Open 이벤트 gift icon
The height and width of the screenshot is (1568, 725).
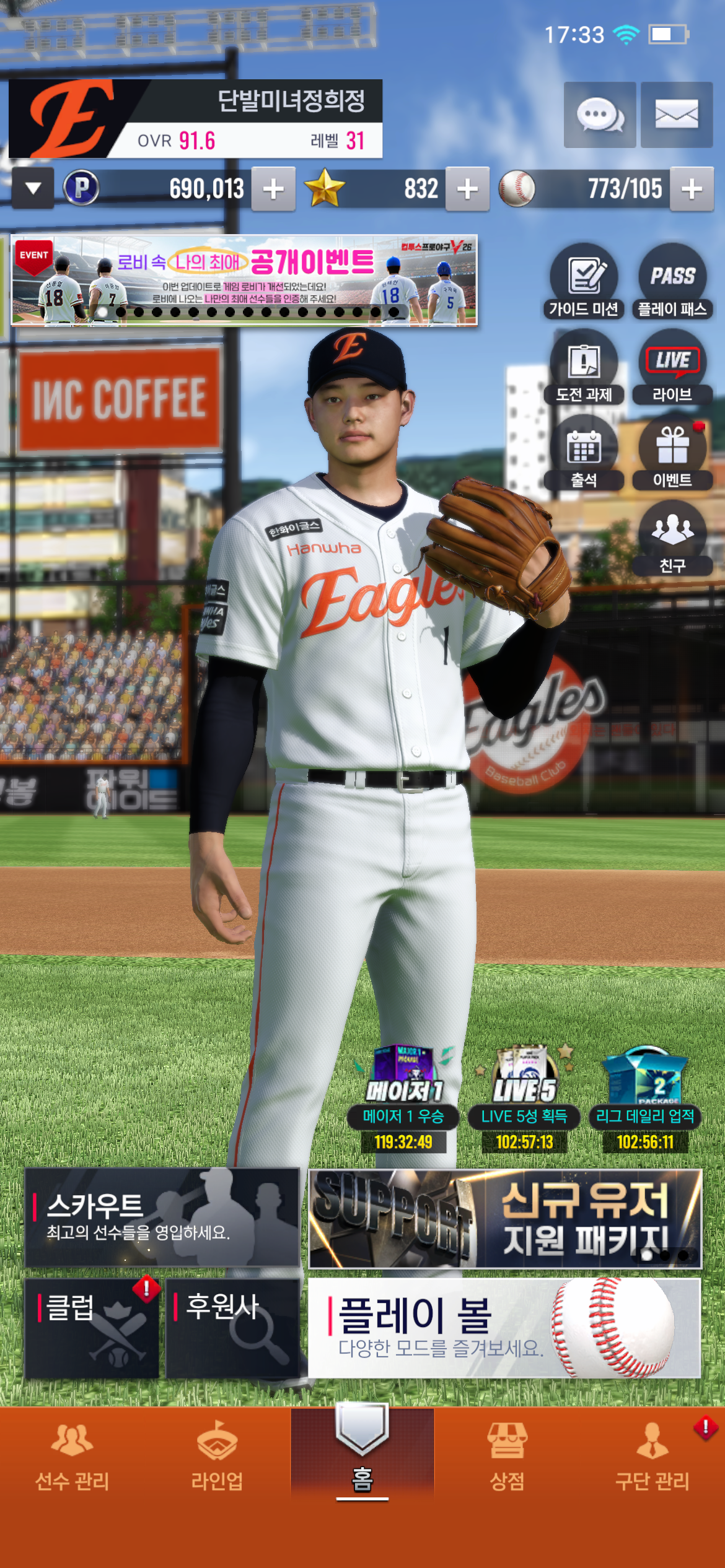pos(672,453)
